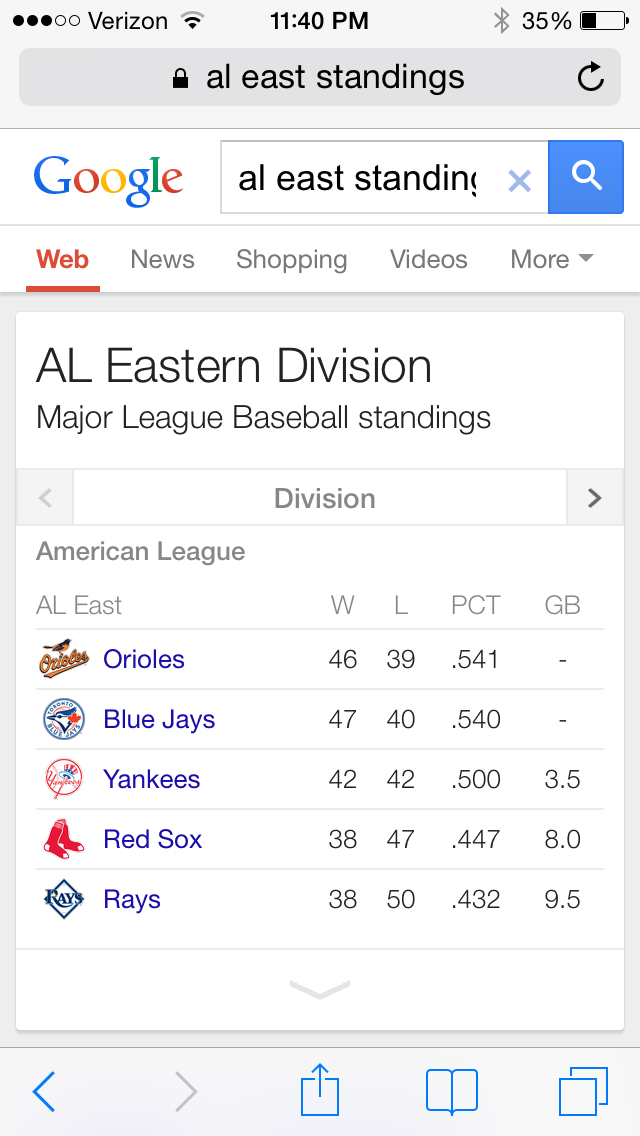Switch to the News tab
640x1136 pixels.
click(x=162, y=259)
